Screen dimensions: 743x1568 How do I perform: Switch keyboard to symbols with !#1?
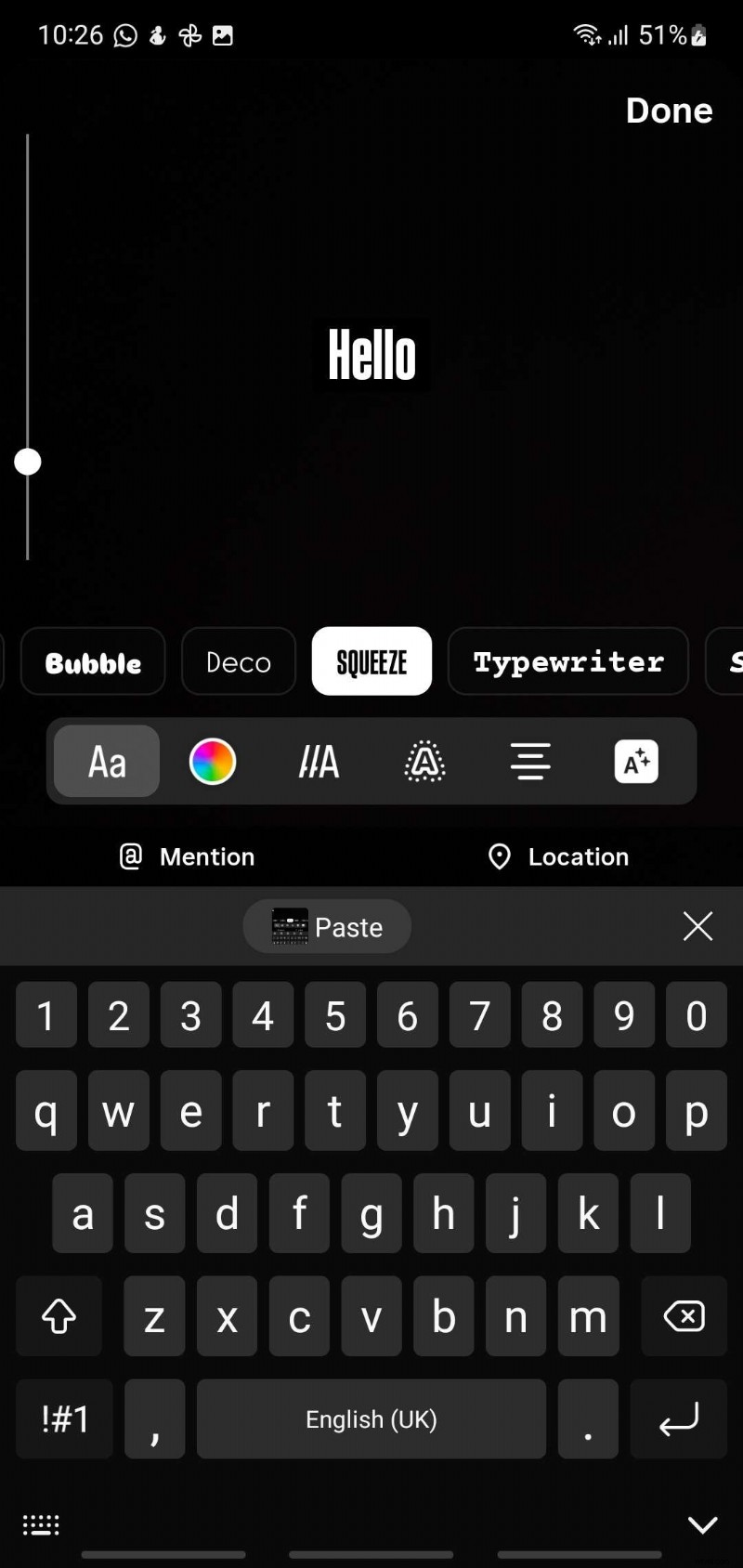(x=63, y=1418)
